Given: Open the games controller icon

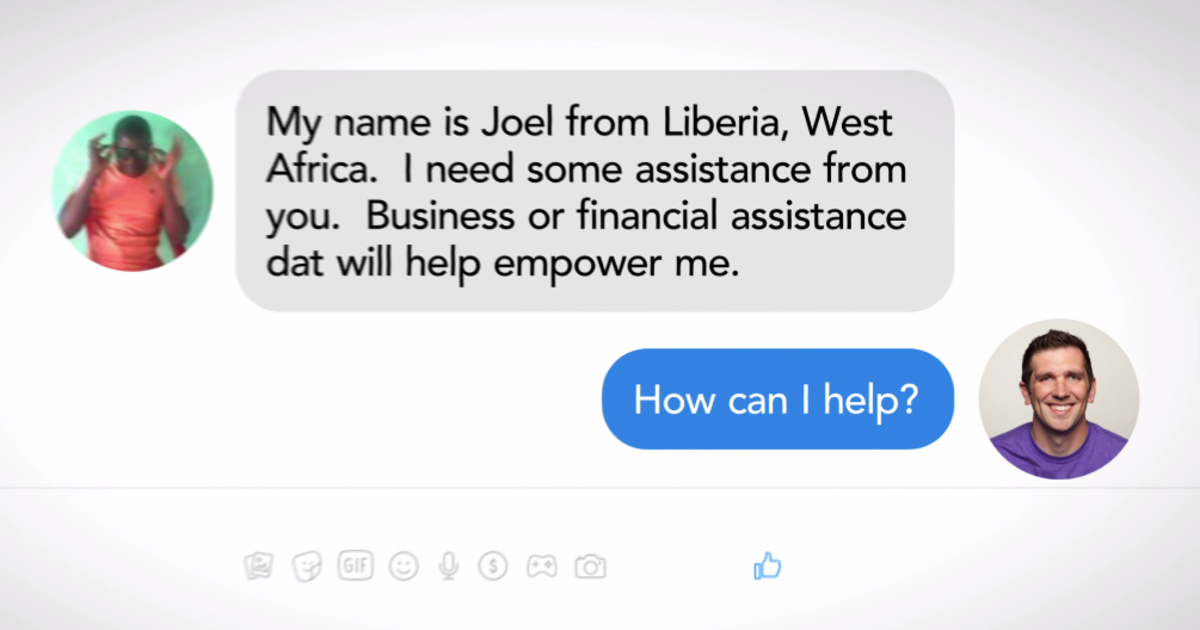Looking at the screenshot, I should [542, 567].
